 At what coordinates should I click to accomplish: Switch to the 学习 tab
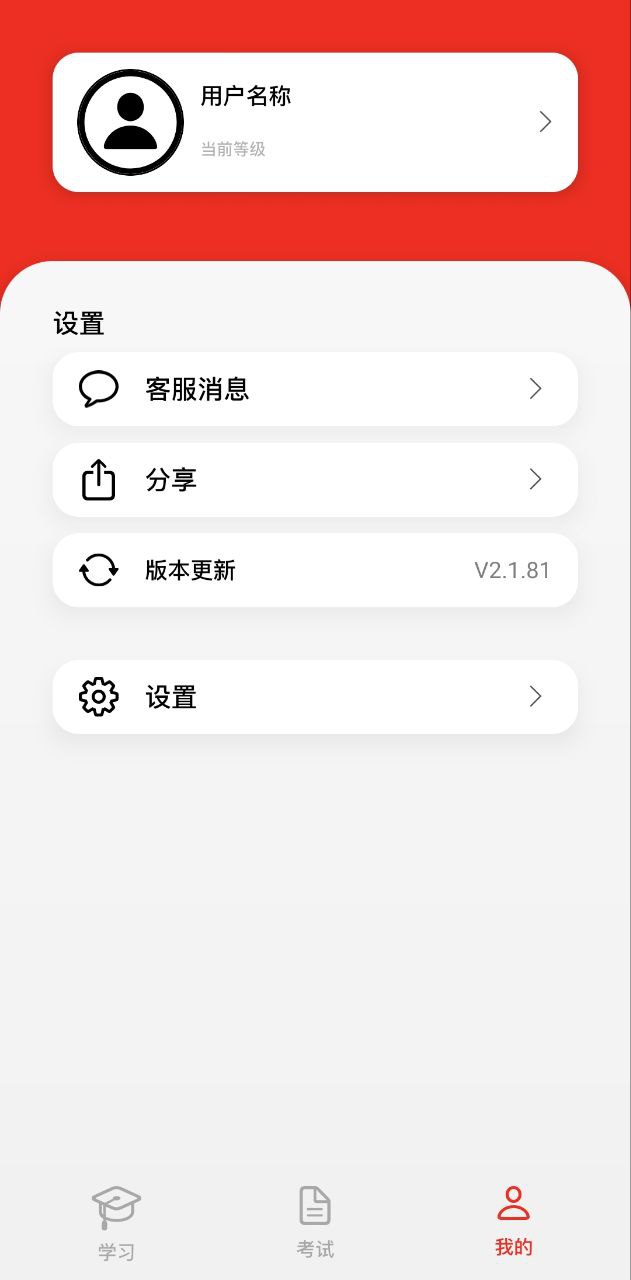click(116, 1222)
